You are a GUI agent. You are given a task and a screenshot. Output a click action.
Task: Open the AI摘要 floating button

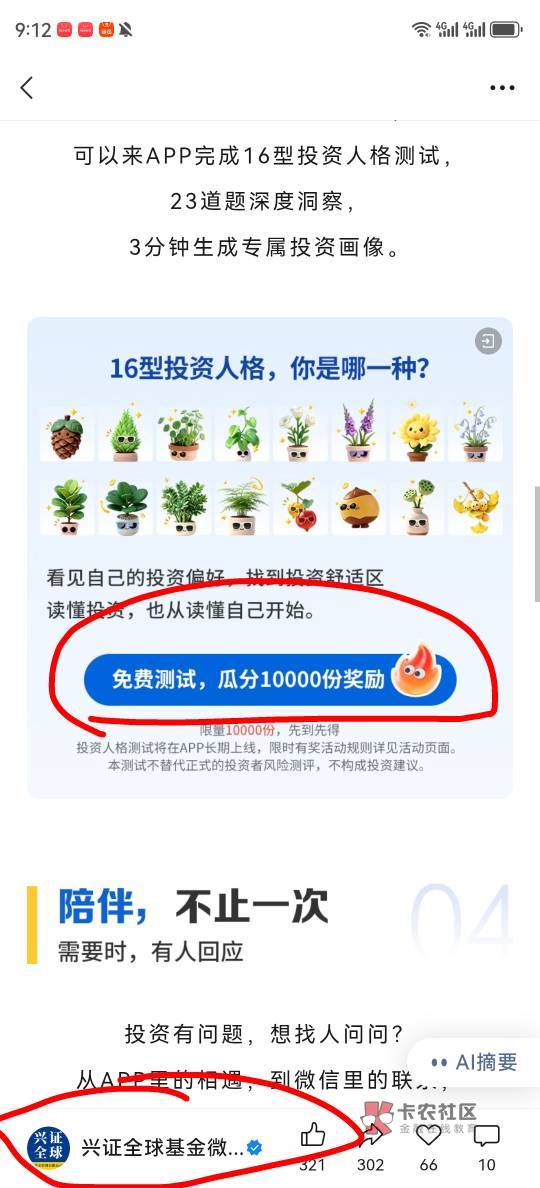click(x=473, y=1062)
